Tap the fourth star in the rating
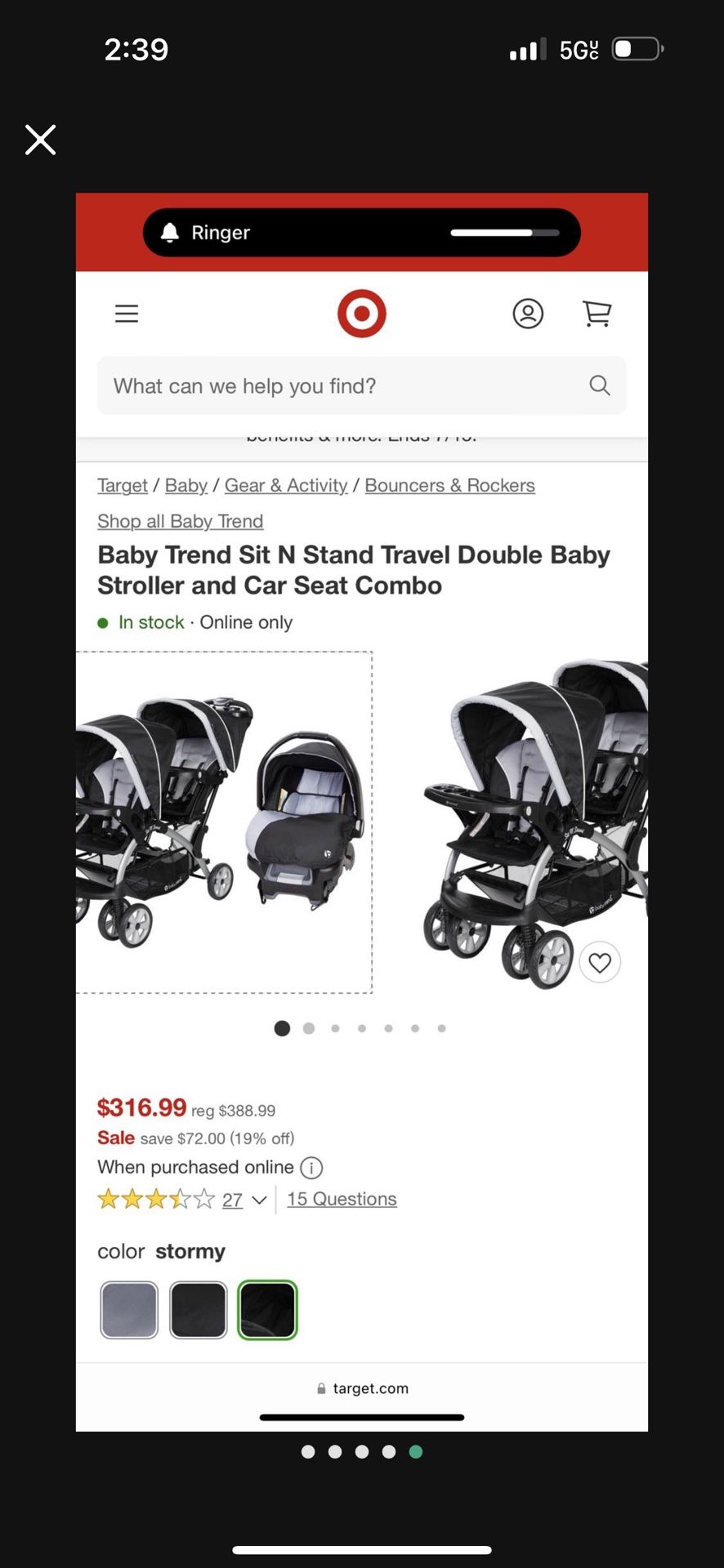This screenshot has height=1568, width=724. (x=178, y=1199)
